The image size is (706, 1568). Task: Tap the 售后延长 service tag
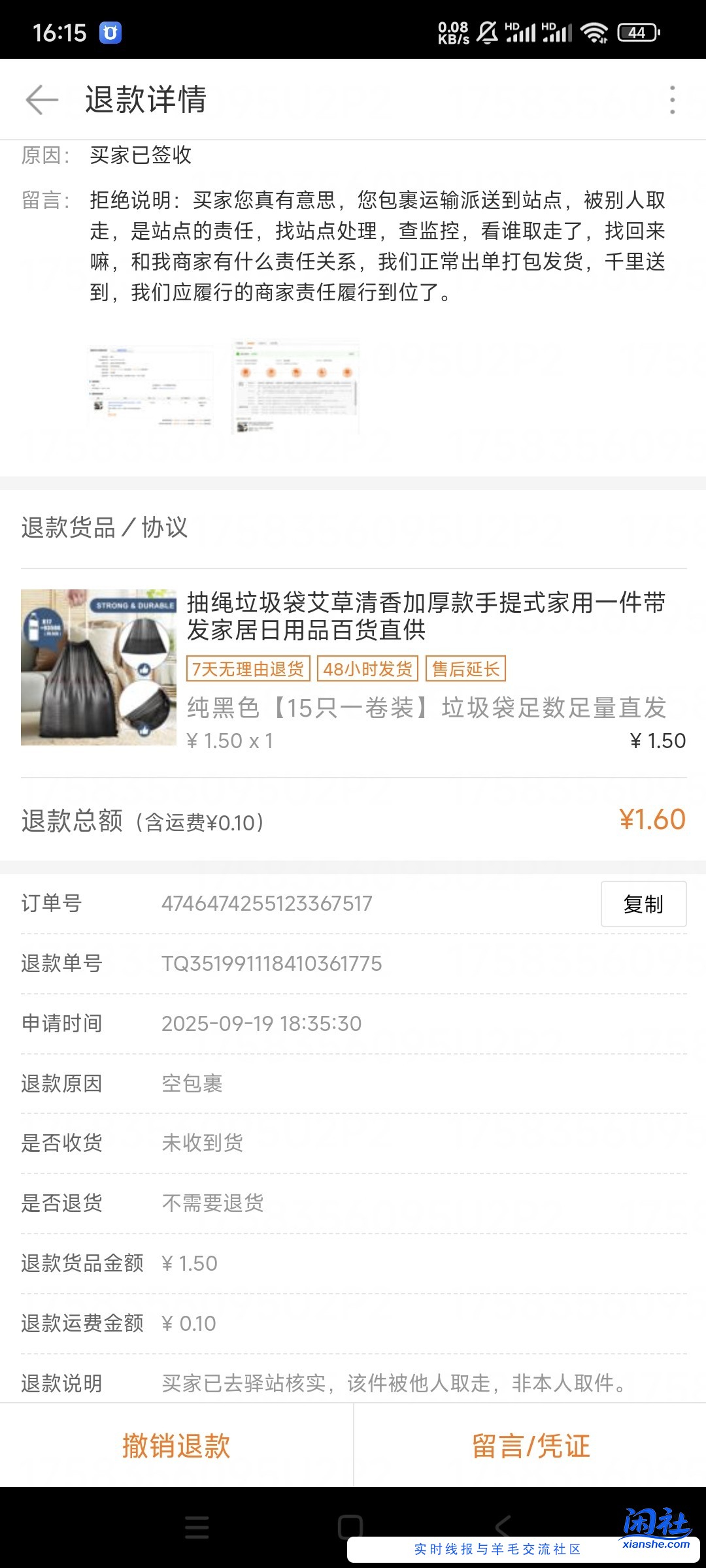pos(465,669)
